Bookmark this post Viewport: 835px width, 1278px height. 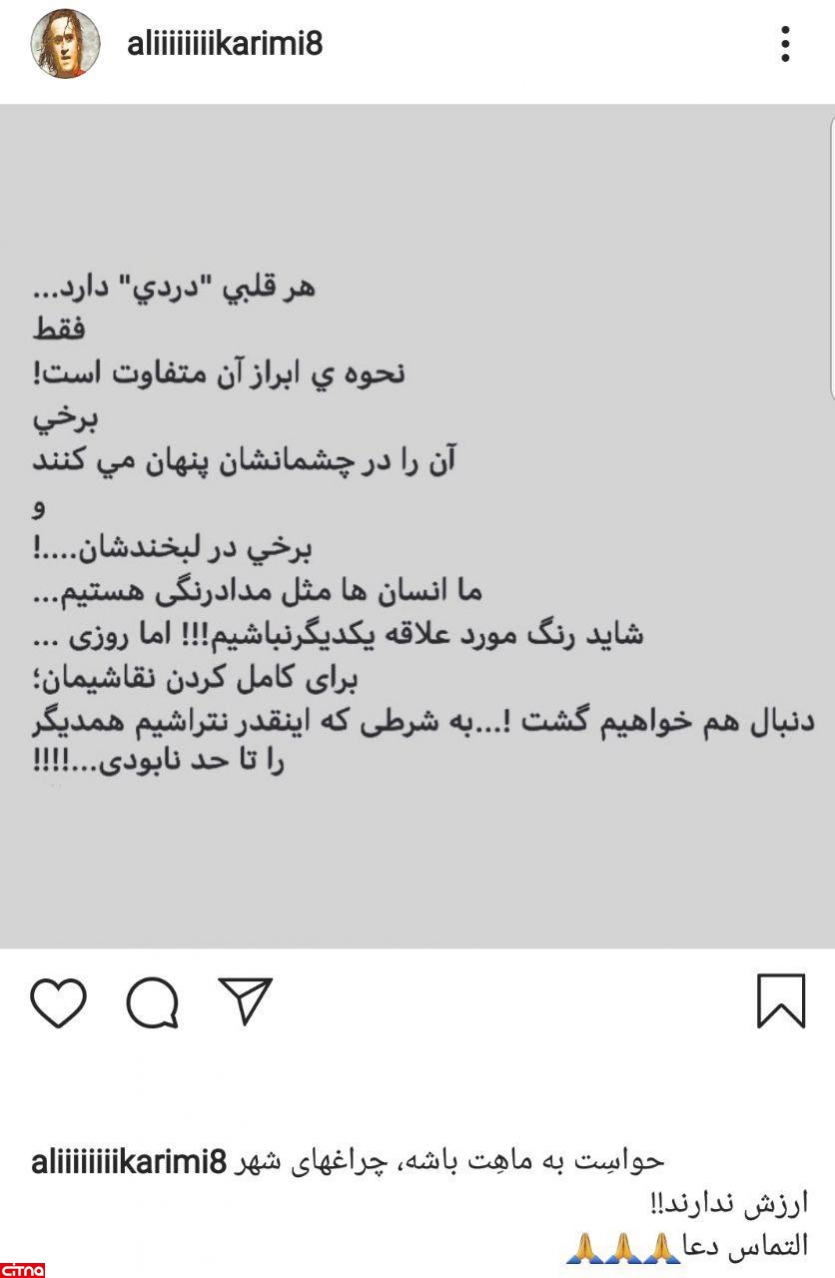click(781, 1002)
